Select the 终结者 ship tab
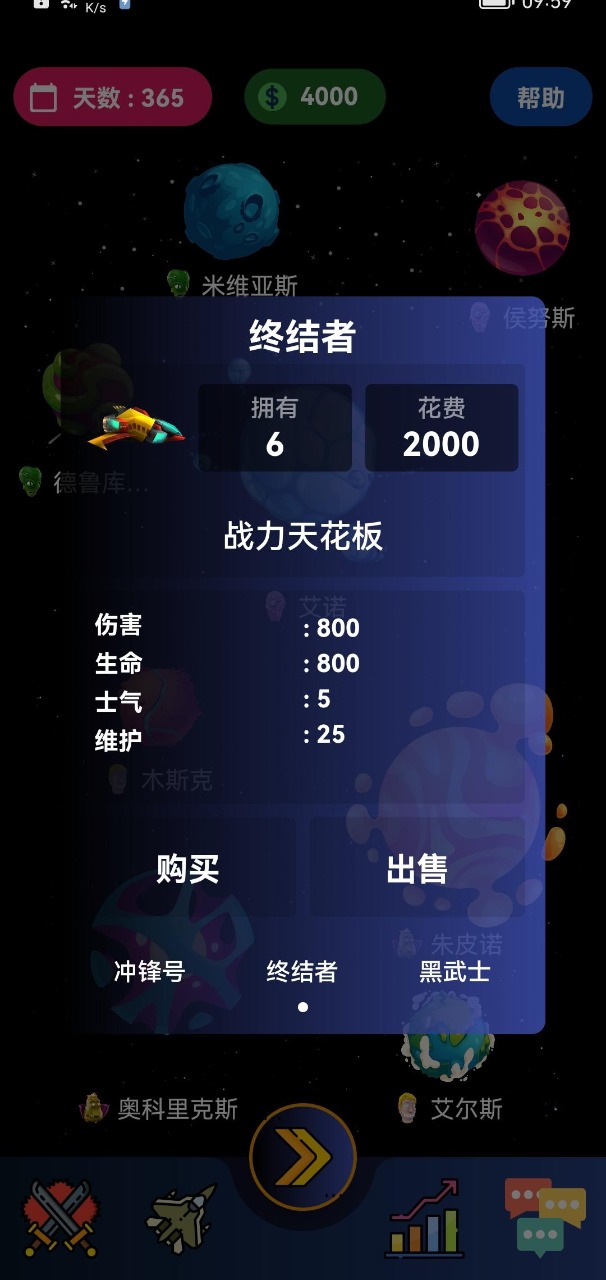Screen dimensions: 606x1280 tap(302, 971)
